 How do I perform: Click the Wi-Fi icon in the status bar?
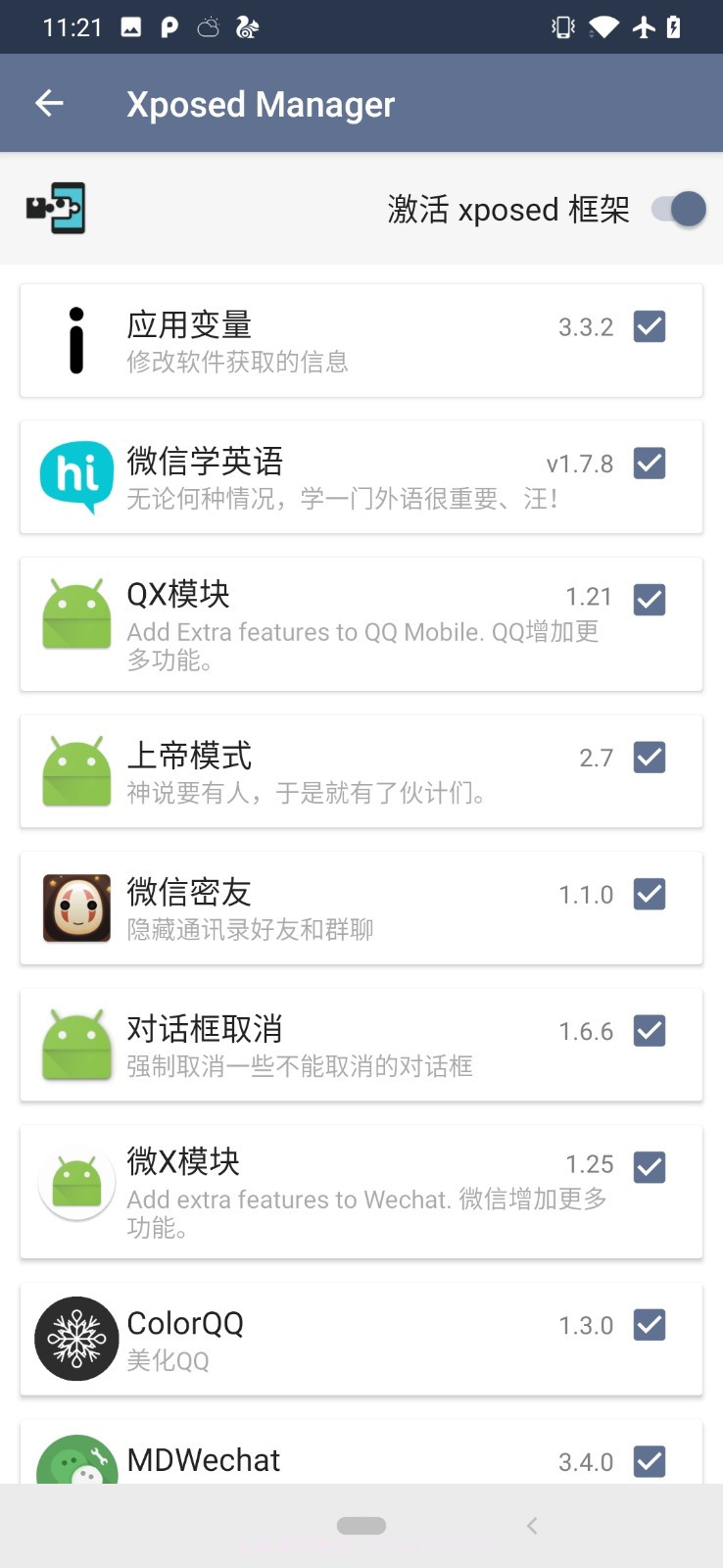[603, 26]
